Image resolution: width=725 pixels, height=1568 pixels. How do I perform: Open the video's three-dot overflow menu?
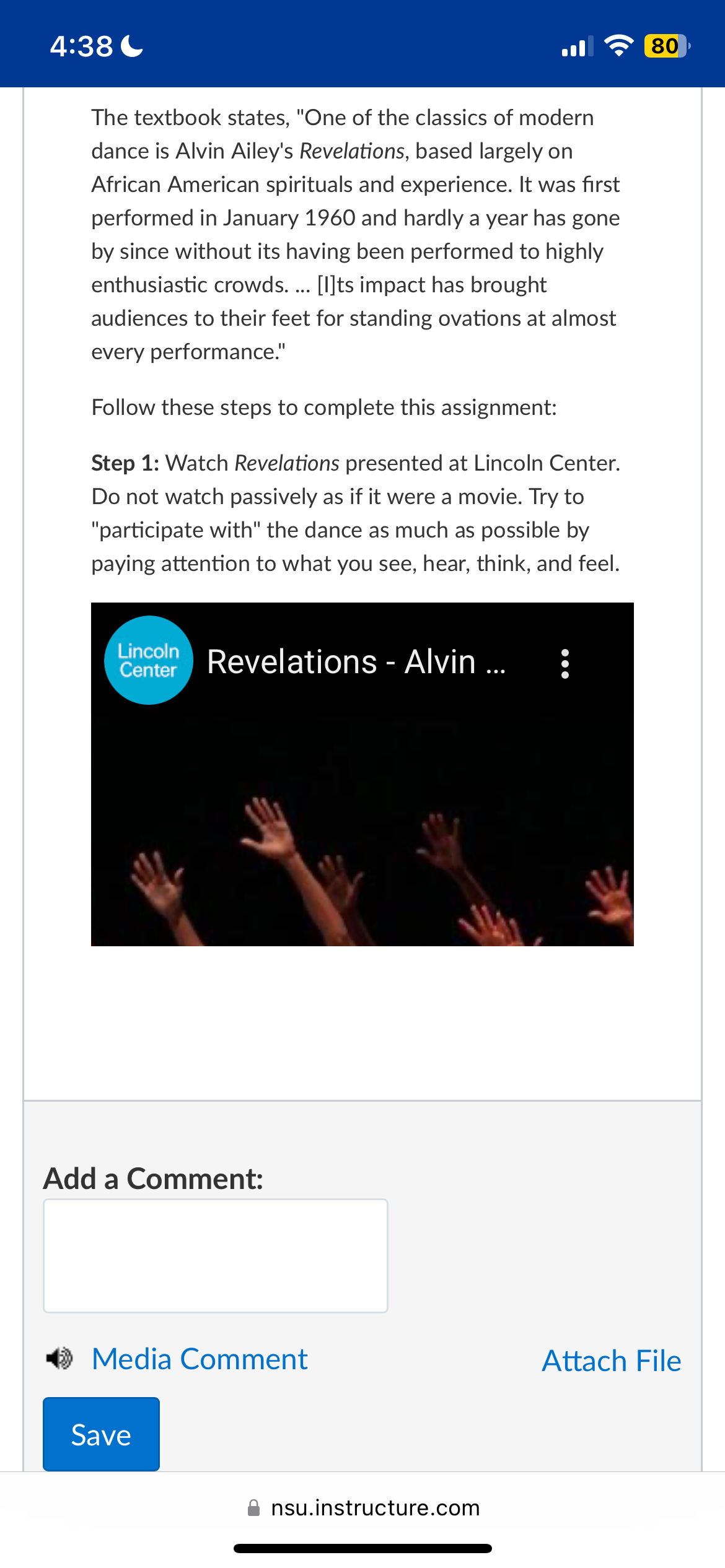point(565,663)
